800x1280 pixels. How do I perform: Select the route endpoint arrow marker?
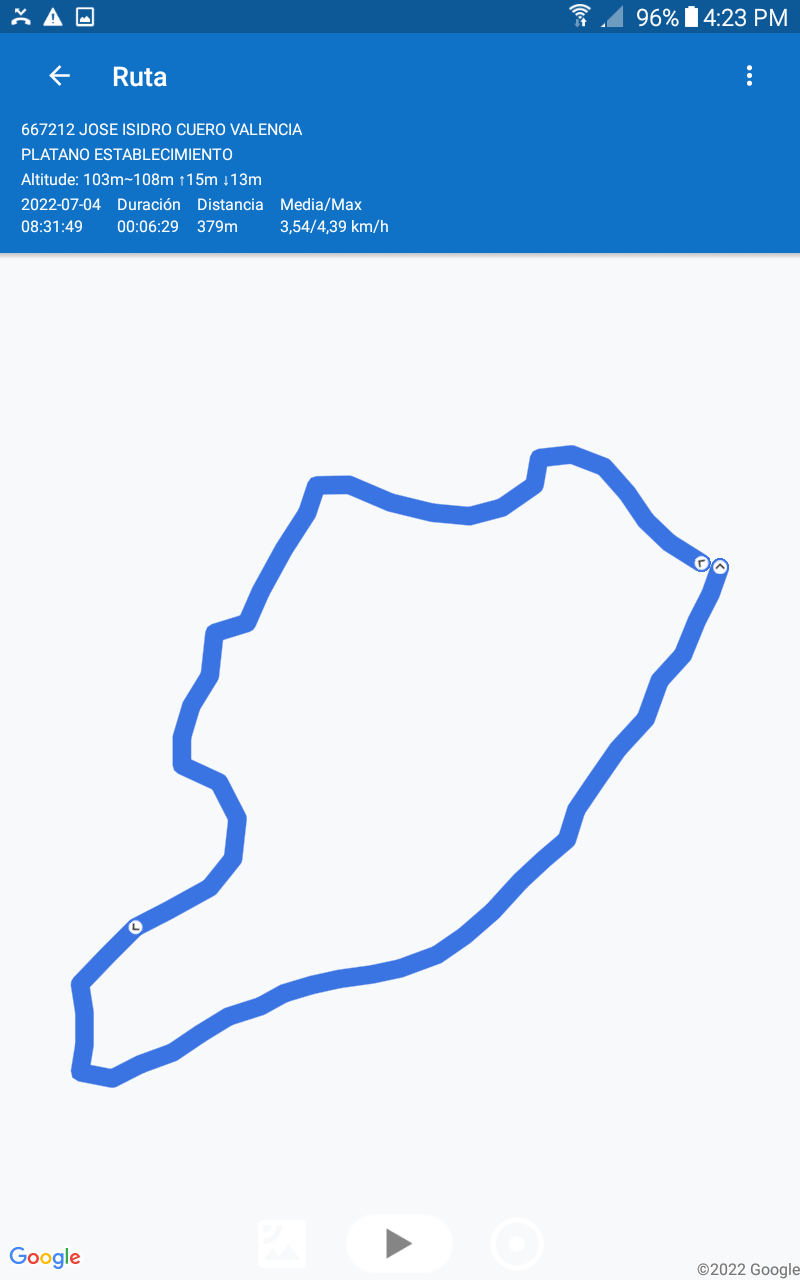click(x=720, y=567)
